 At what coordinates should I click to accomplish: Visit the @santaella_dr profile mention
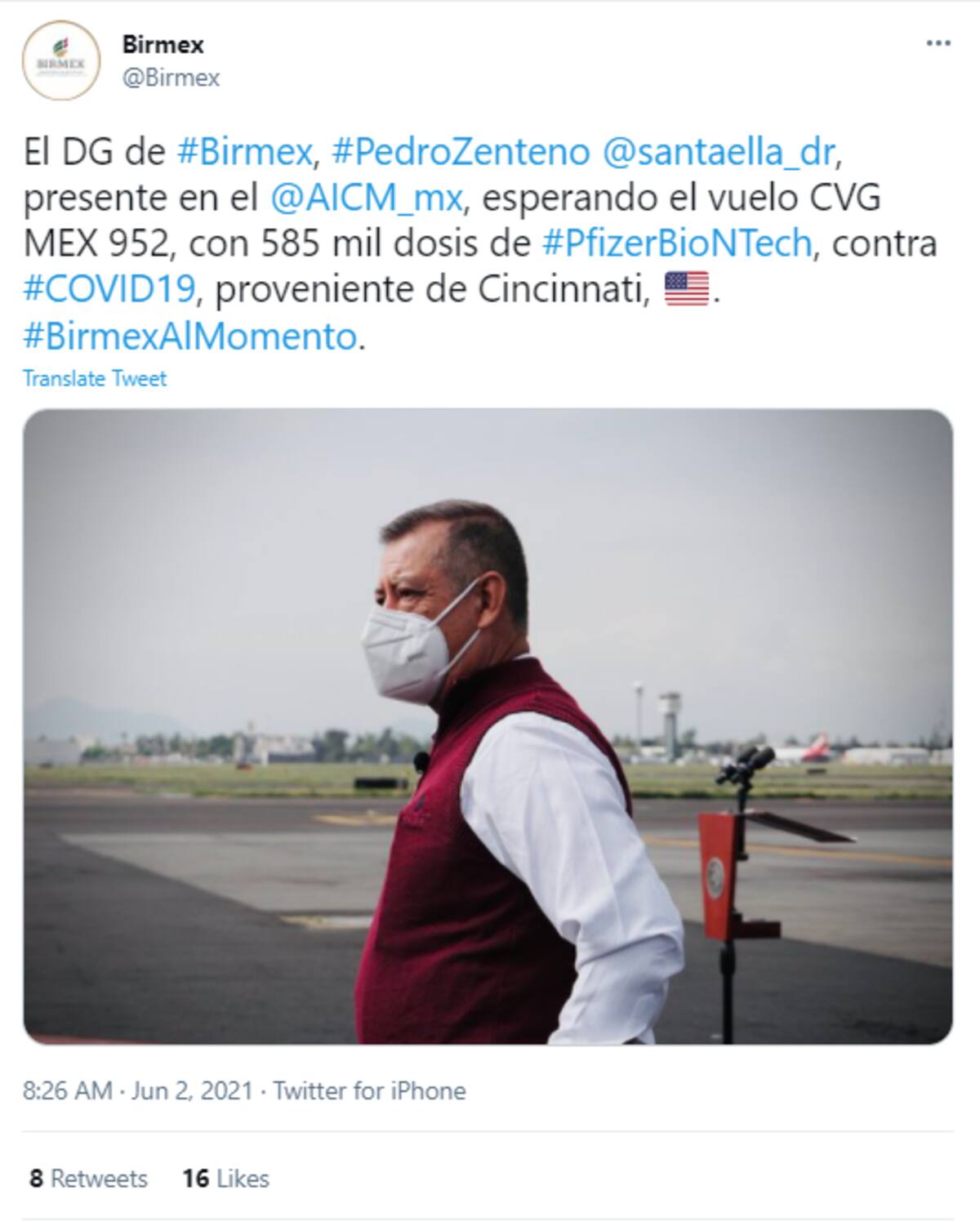point(718,152)
